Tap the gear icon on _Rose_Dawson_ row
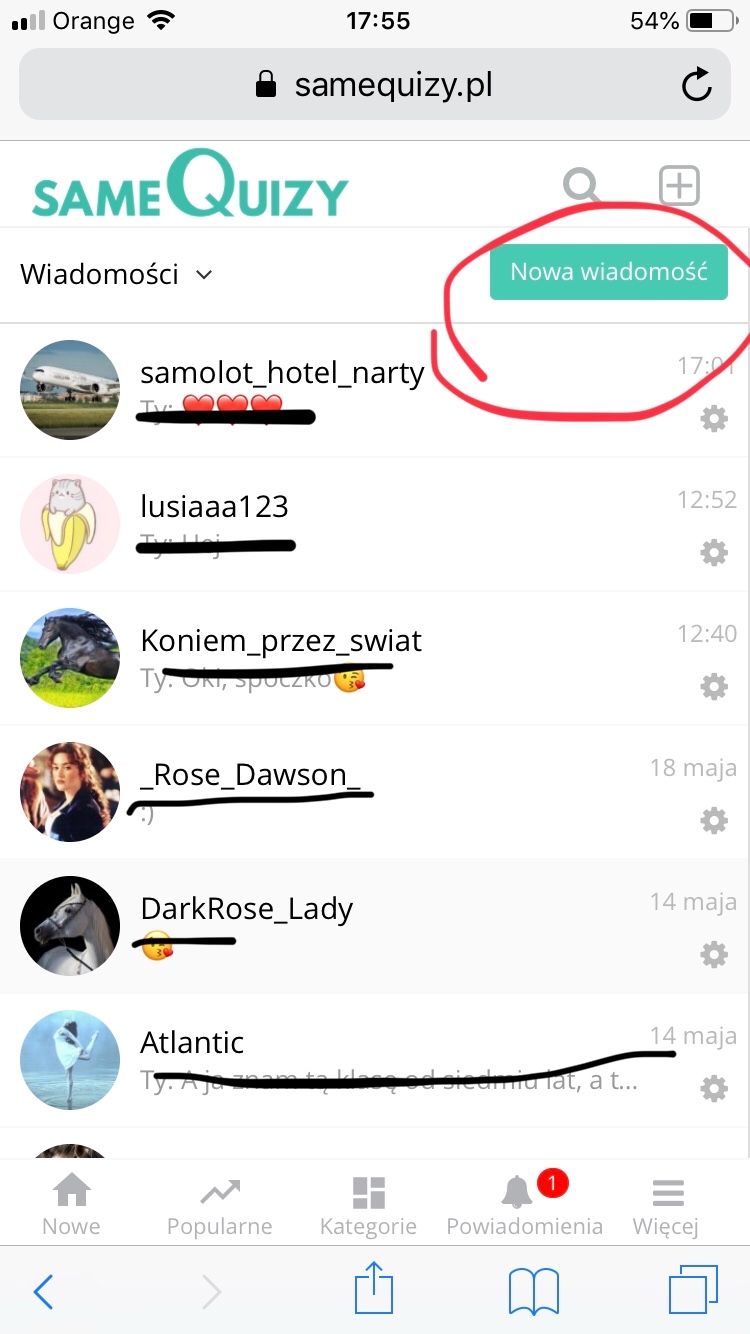750x1334 pixels. [x=713, y=821]
